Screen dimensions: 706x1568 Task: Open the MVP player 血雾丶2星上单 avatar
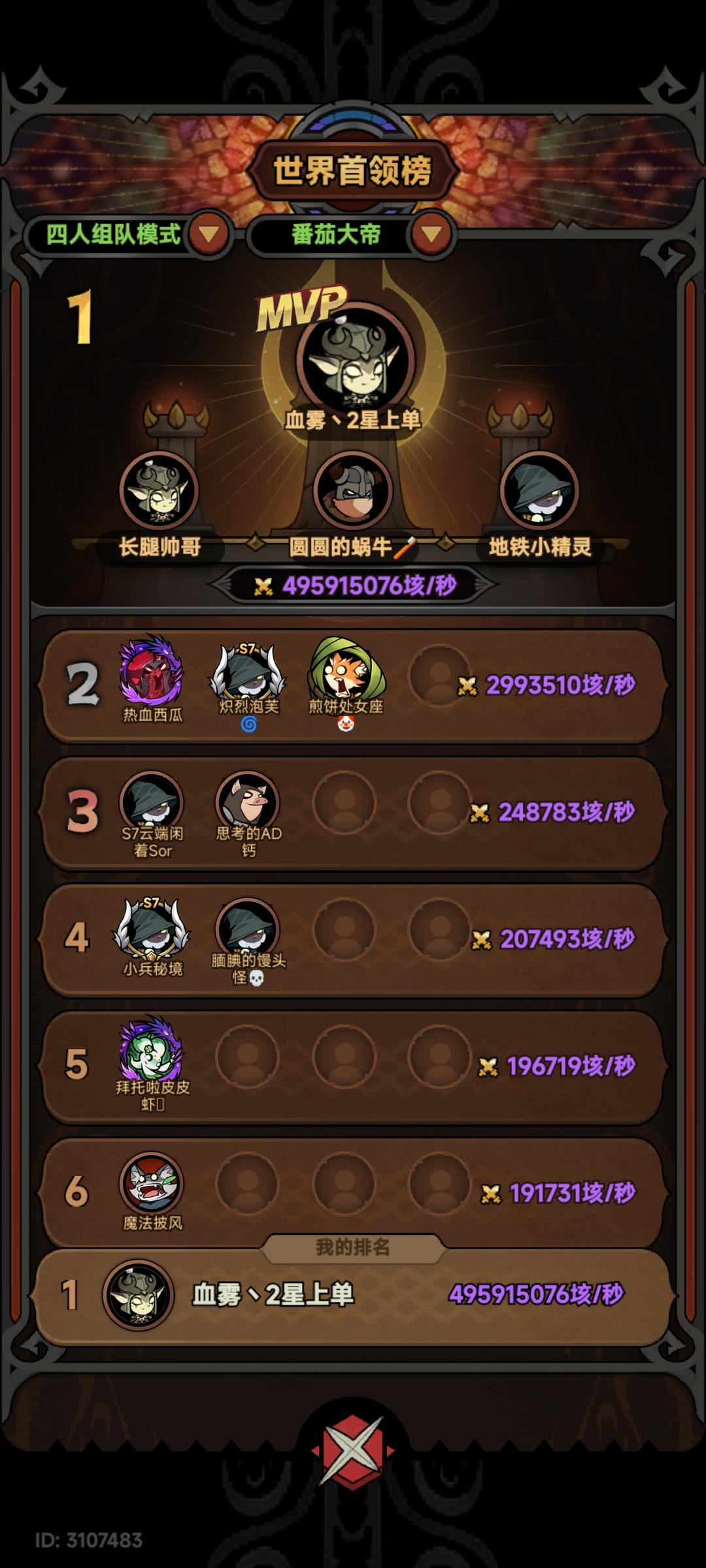point(351,366)
